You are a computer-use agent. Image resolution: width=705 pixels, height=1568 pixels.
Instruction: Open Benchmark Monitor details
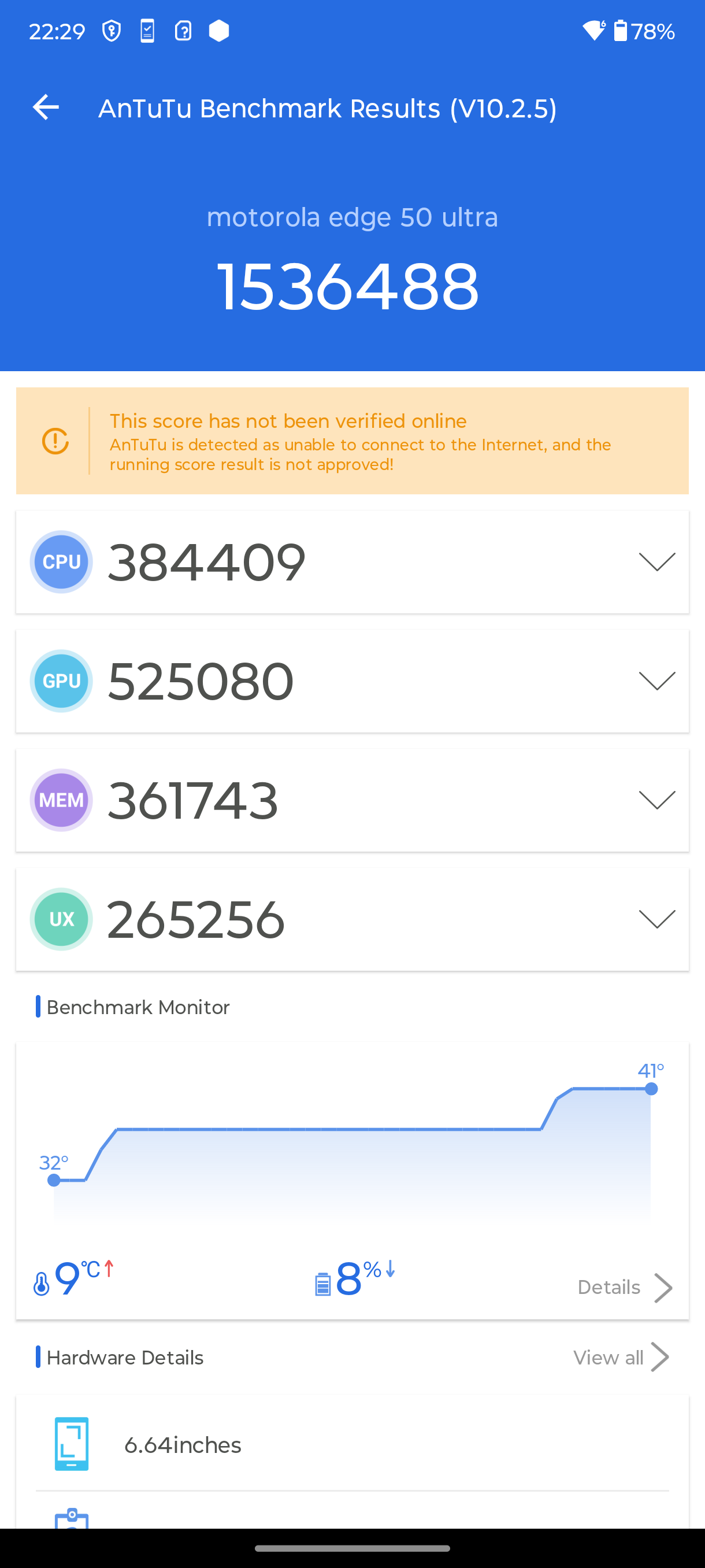click(624, 1288)
